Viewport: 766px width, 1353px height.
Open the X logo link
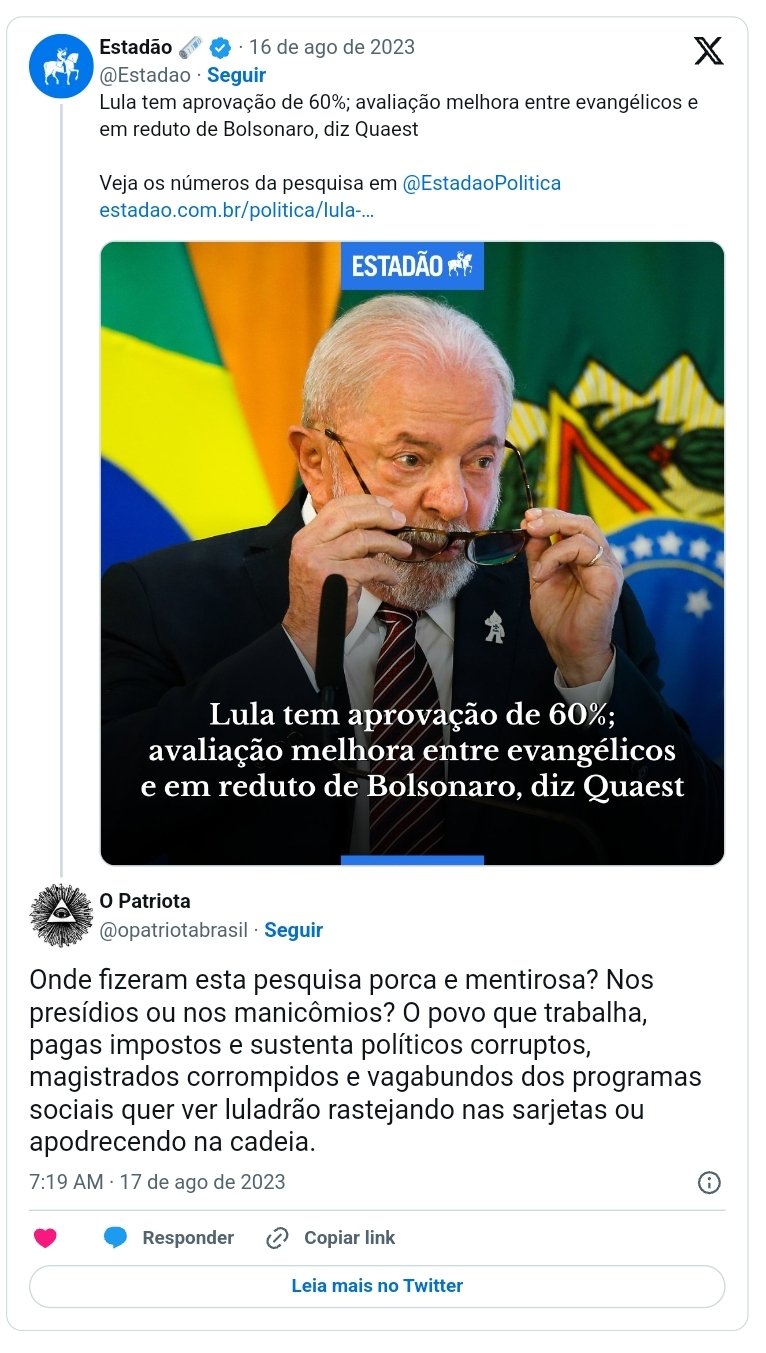708,50
